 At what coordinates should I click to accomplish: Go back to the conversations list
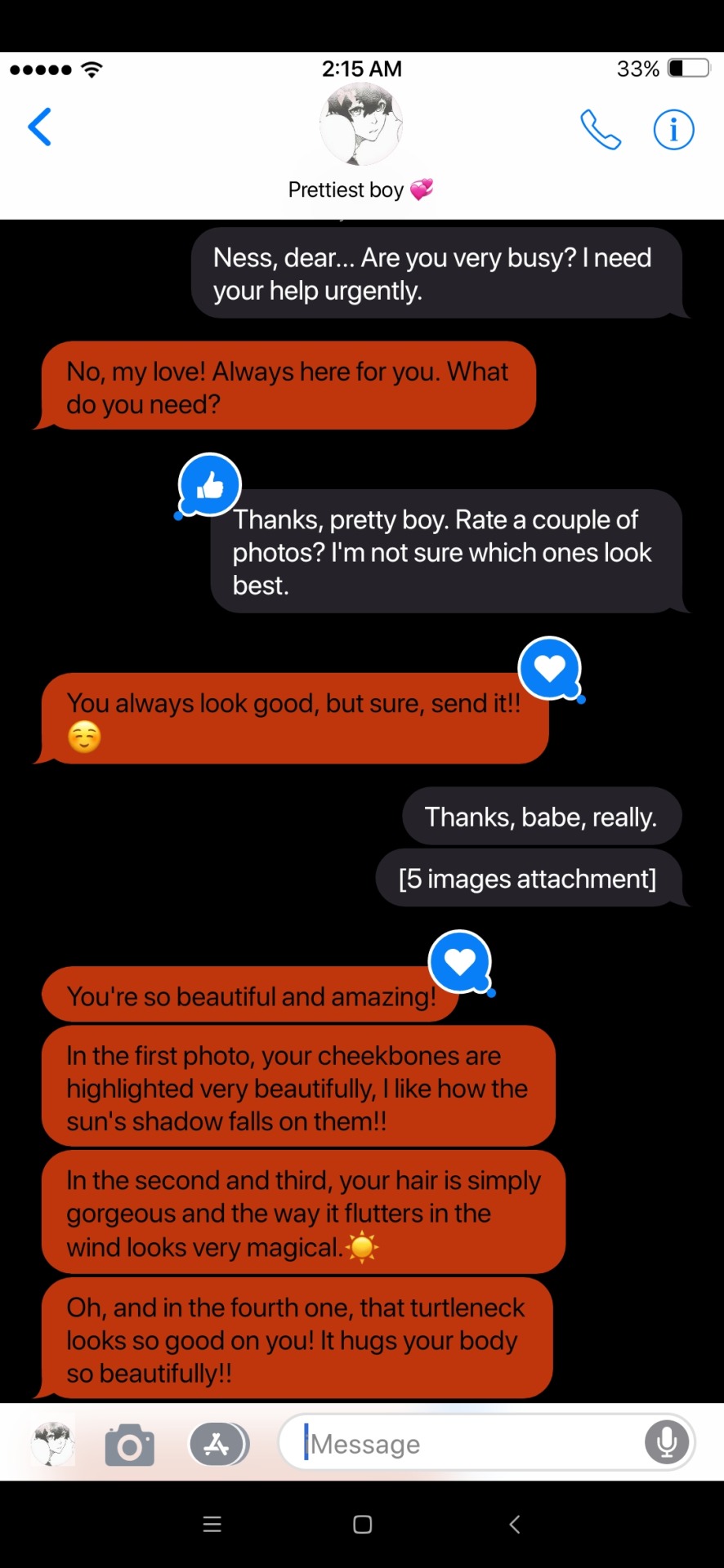click(39, 127)
